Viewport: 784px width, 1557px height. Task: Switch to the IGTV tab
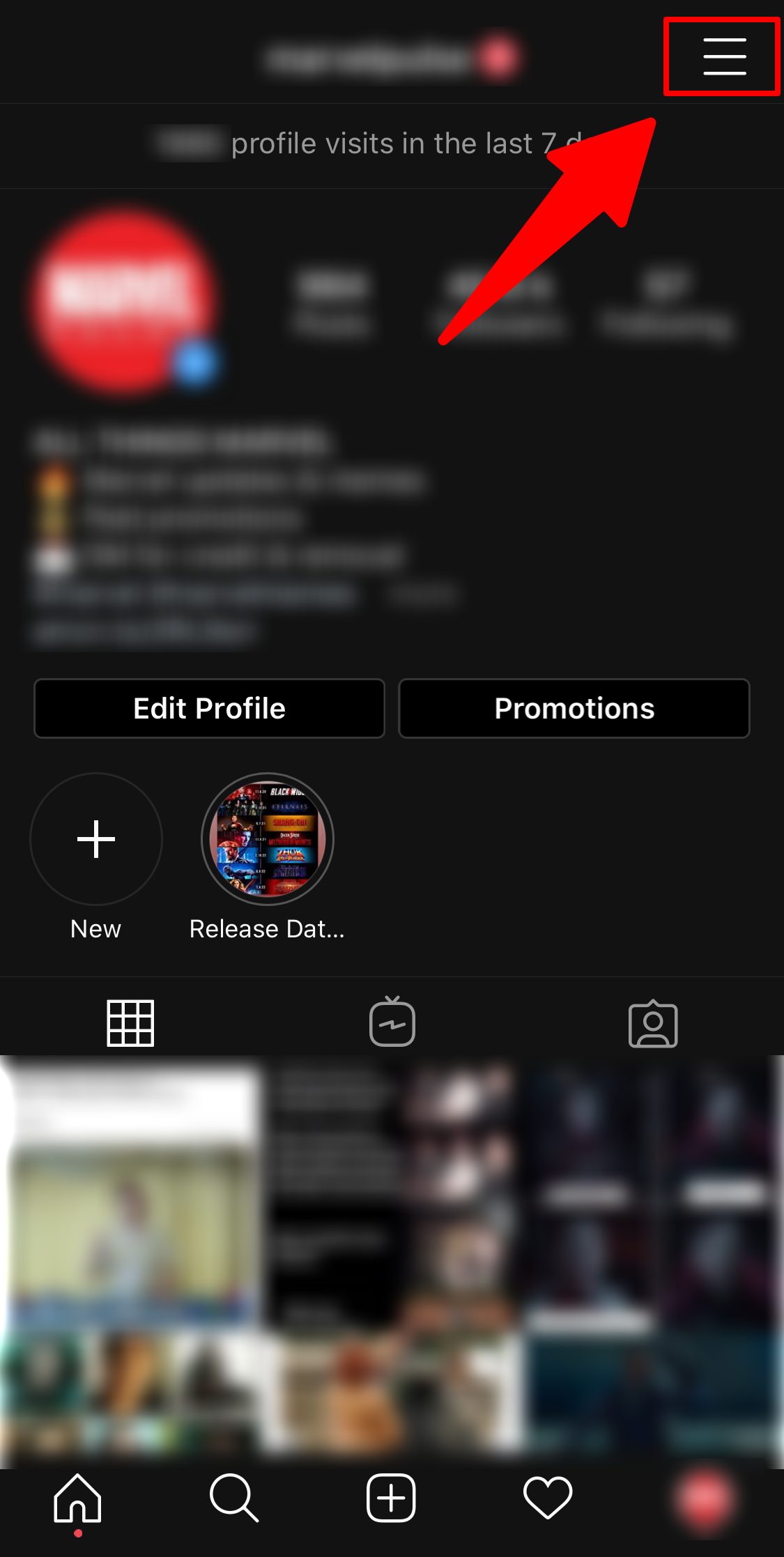392,1023
